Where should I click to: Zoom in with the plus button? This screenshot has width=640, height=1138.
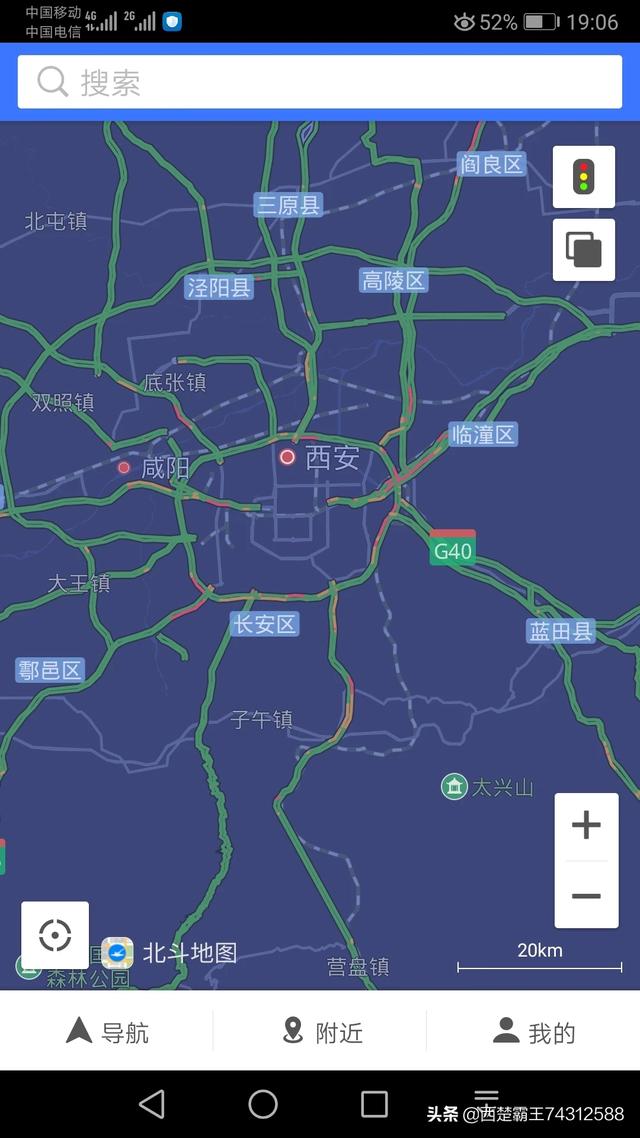[586, 826]
